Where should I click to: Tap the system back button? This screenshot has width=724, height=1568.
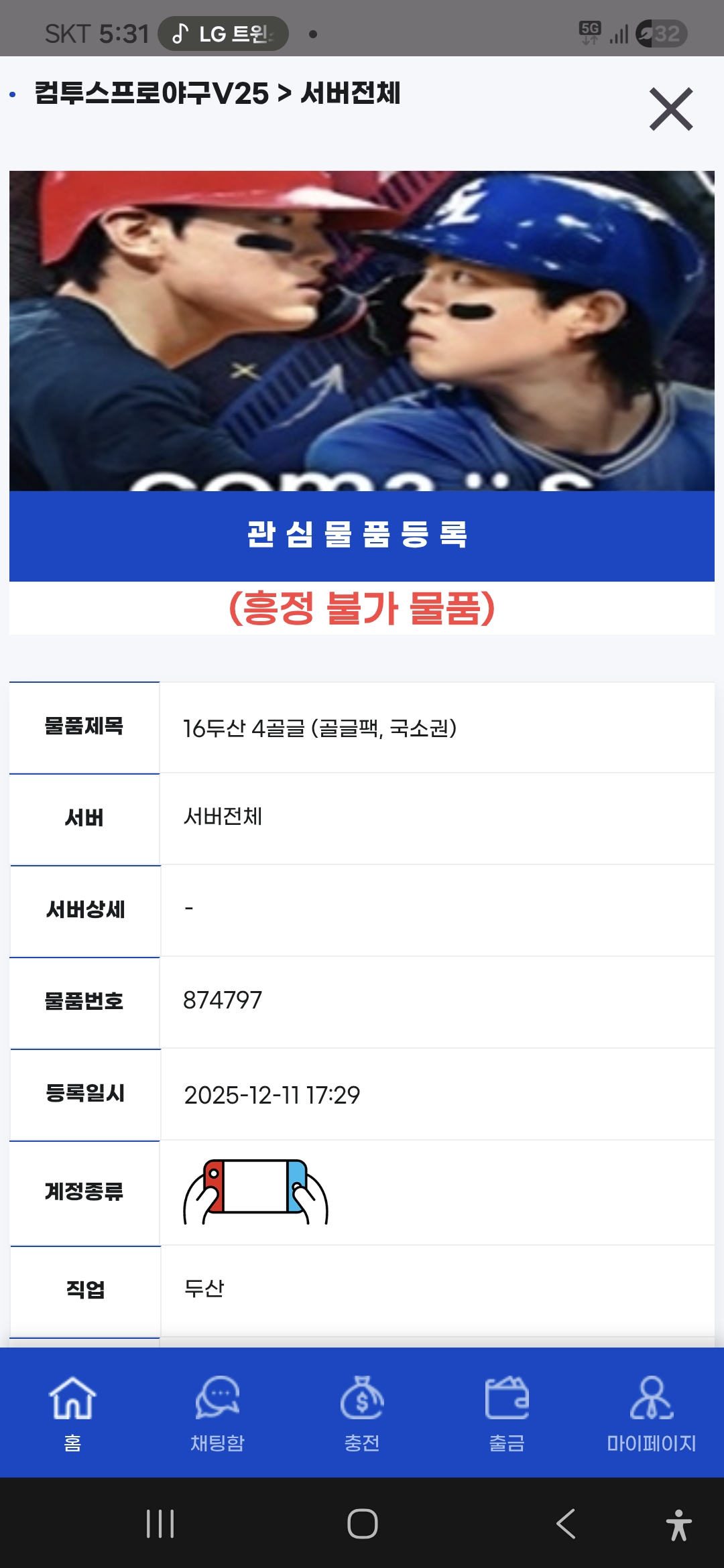coord(566,1524)
